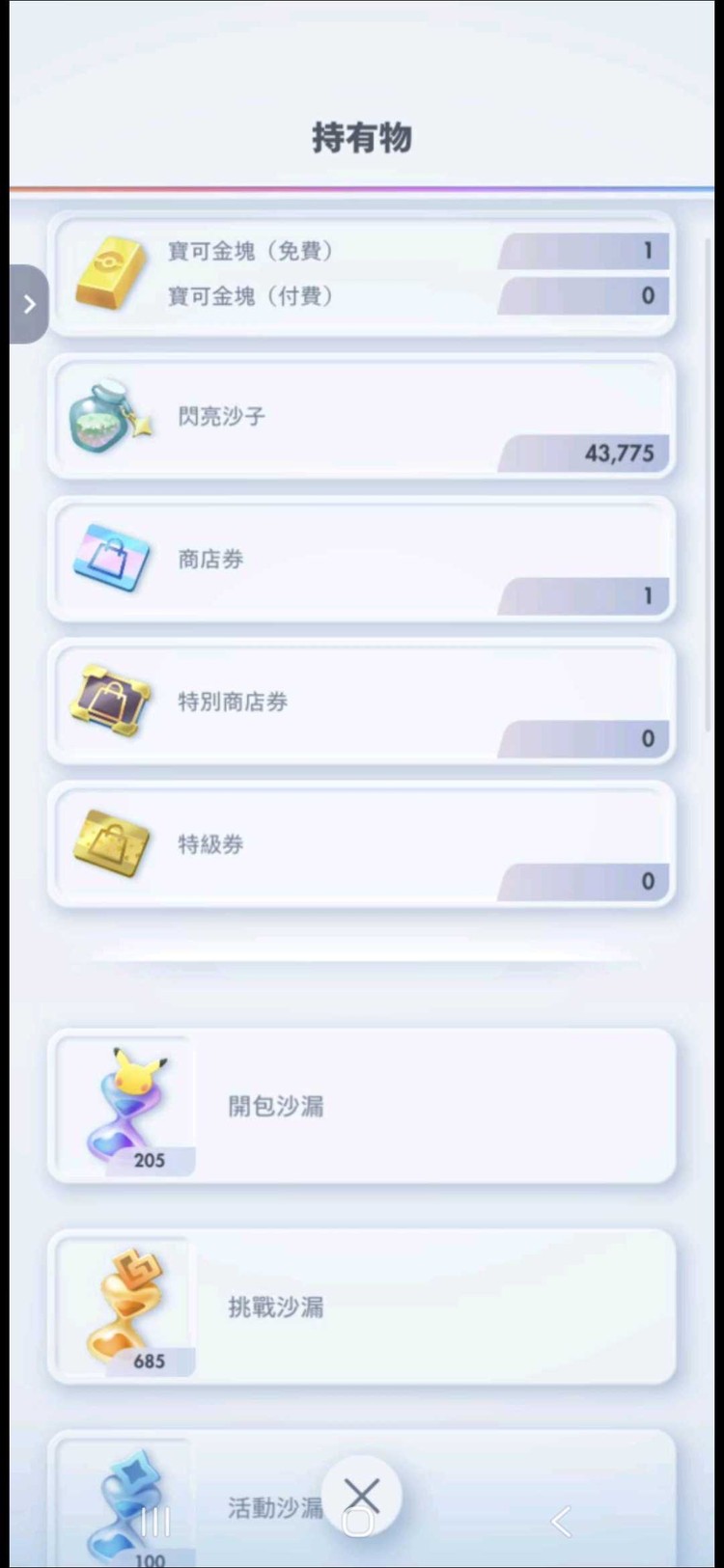724x1568 pixels.
Task: Tap the 持有物 title header
Action: point(362,138)
